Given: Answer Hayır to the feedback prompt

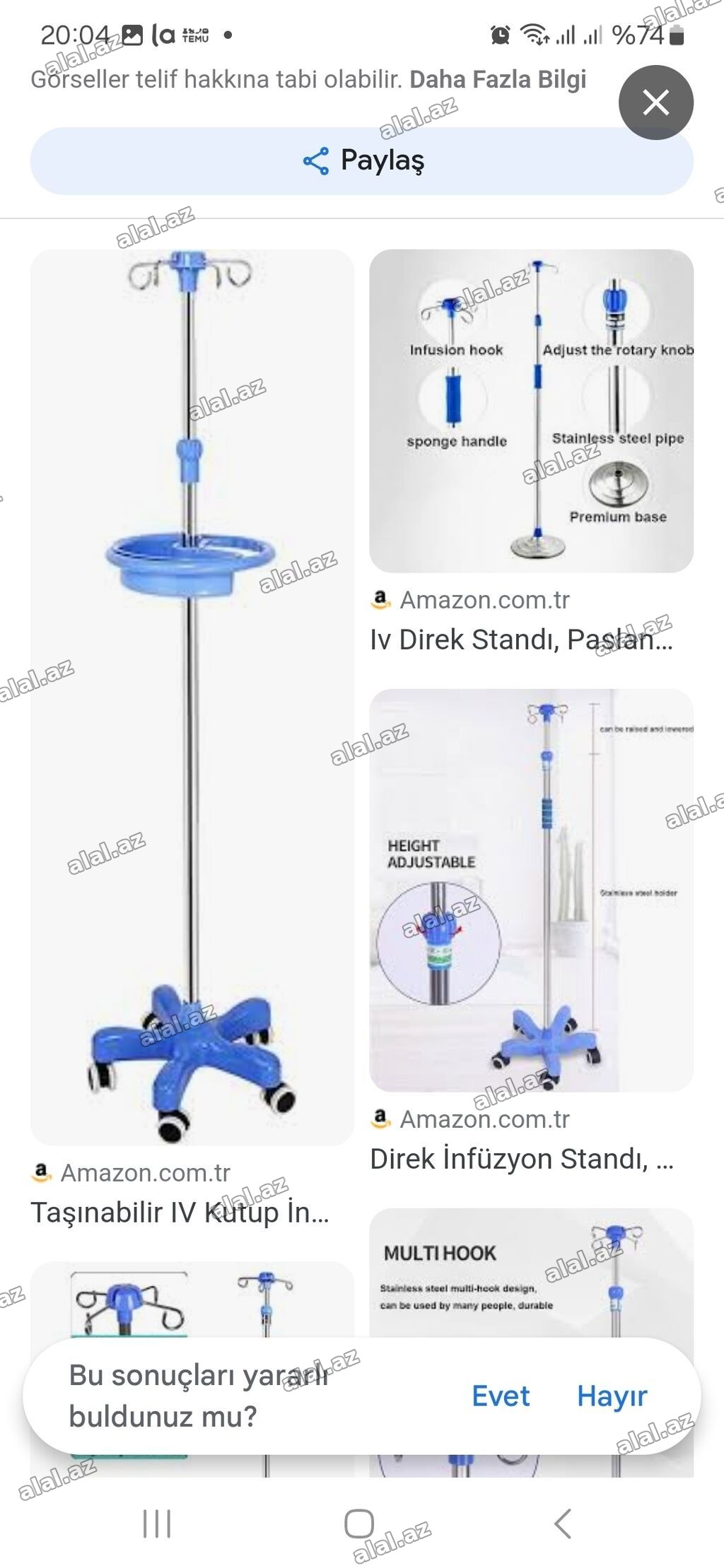Looking at the screenshot, I should (612, 1396).
